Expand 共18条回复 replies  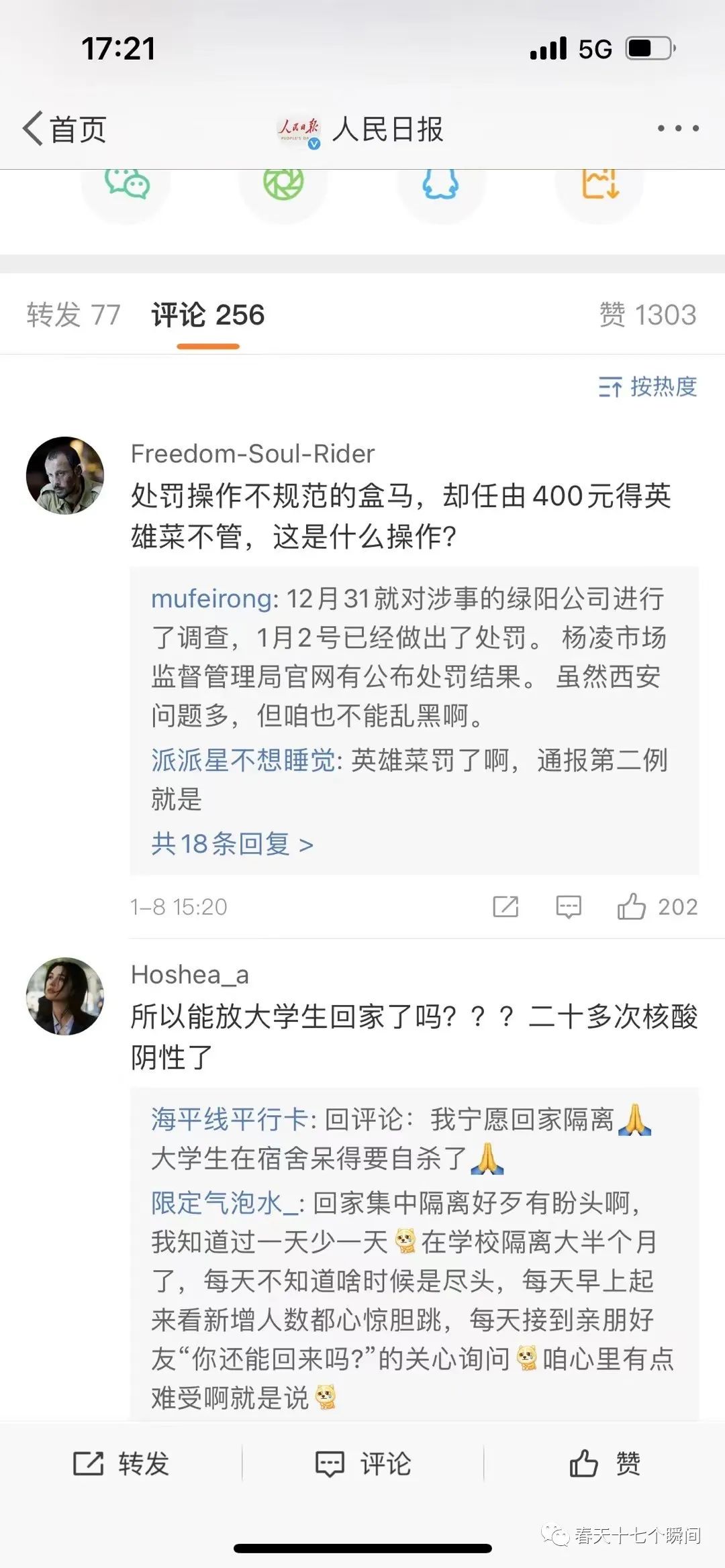tap(232, 843)
